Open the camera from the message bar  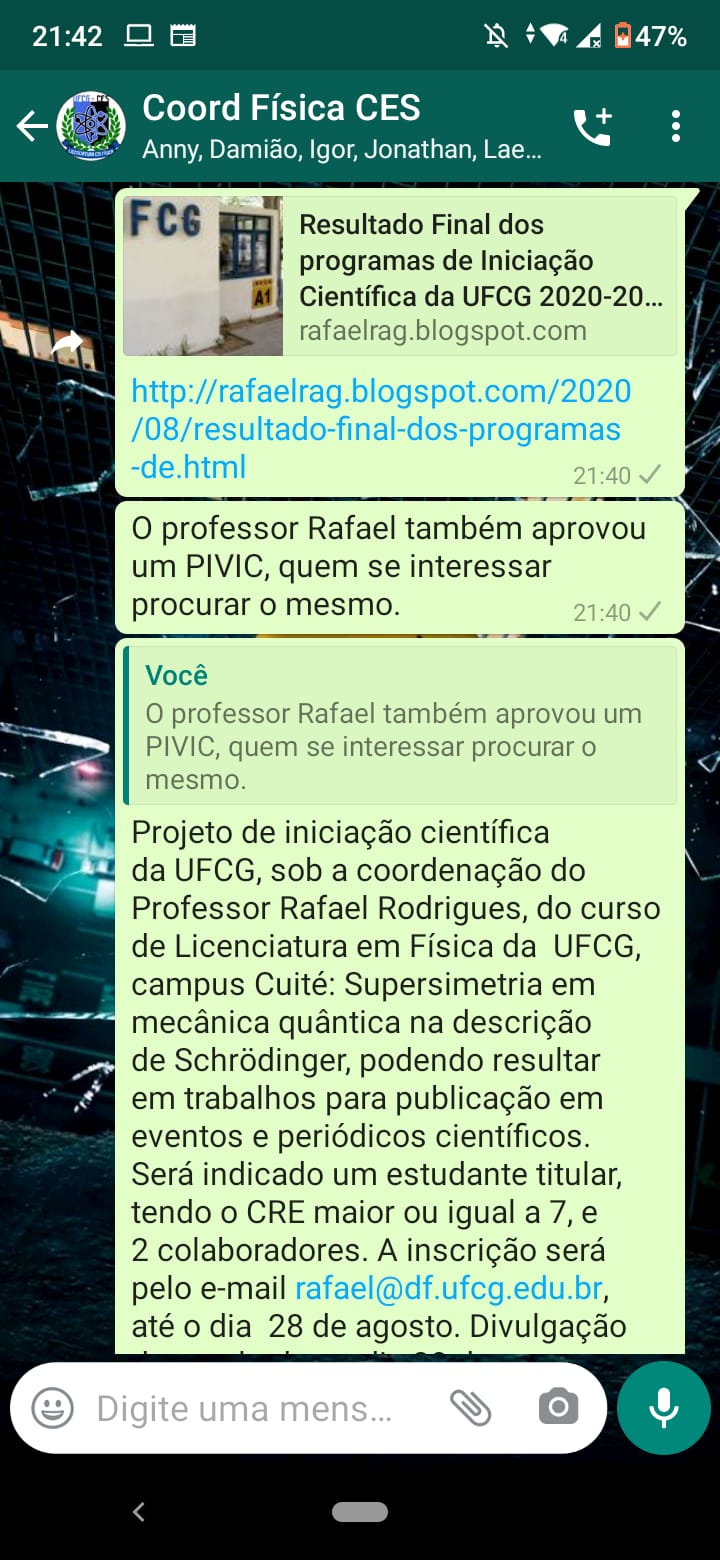click(558, 1408)
